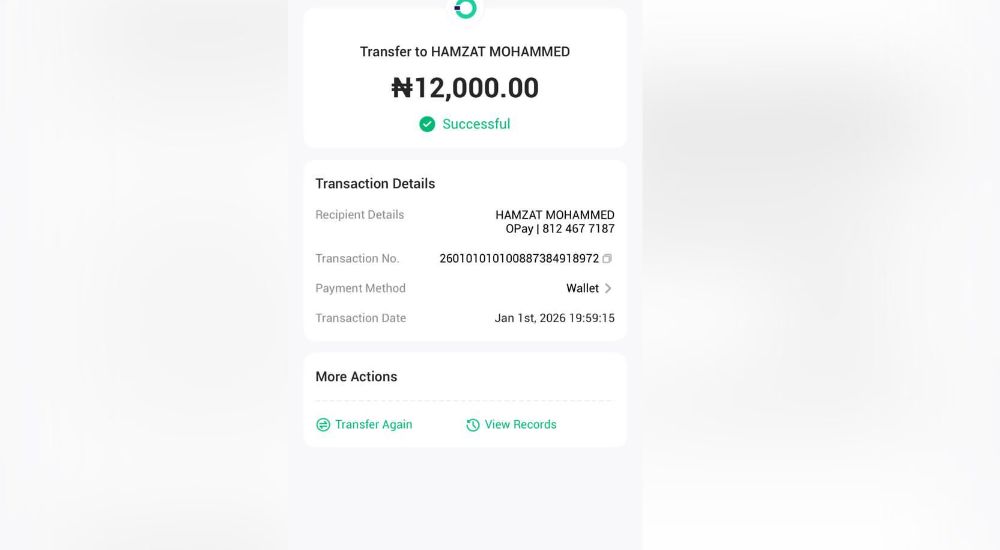Copy the transaction number
This screenshot has height=550, width=1000.
[607, 259]
